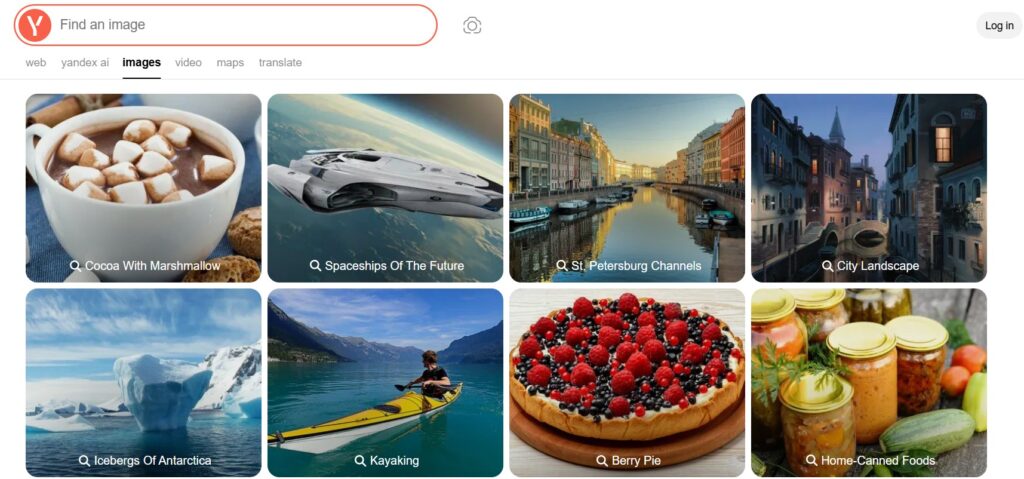Browse Icebergs Of Antarctica images
This screenshot has width=1024, height=479.
tap(143, 382)
